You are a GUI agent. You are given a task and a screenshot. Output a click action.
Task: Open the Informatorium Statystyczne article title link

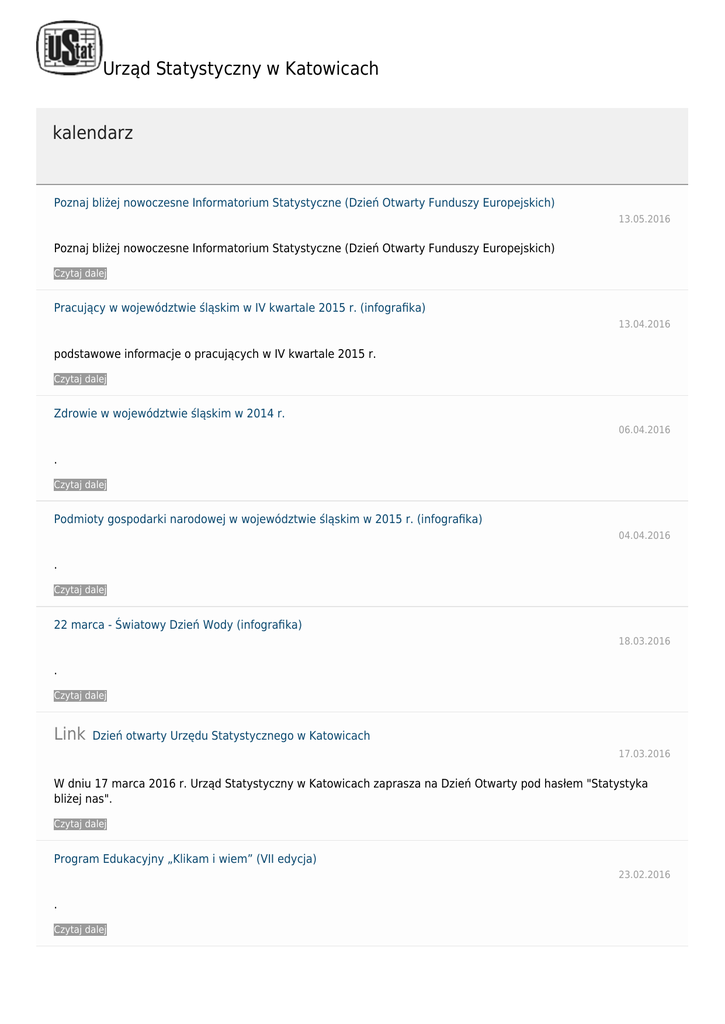click(x=304, y=203)
